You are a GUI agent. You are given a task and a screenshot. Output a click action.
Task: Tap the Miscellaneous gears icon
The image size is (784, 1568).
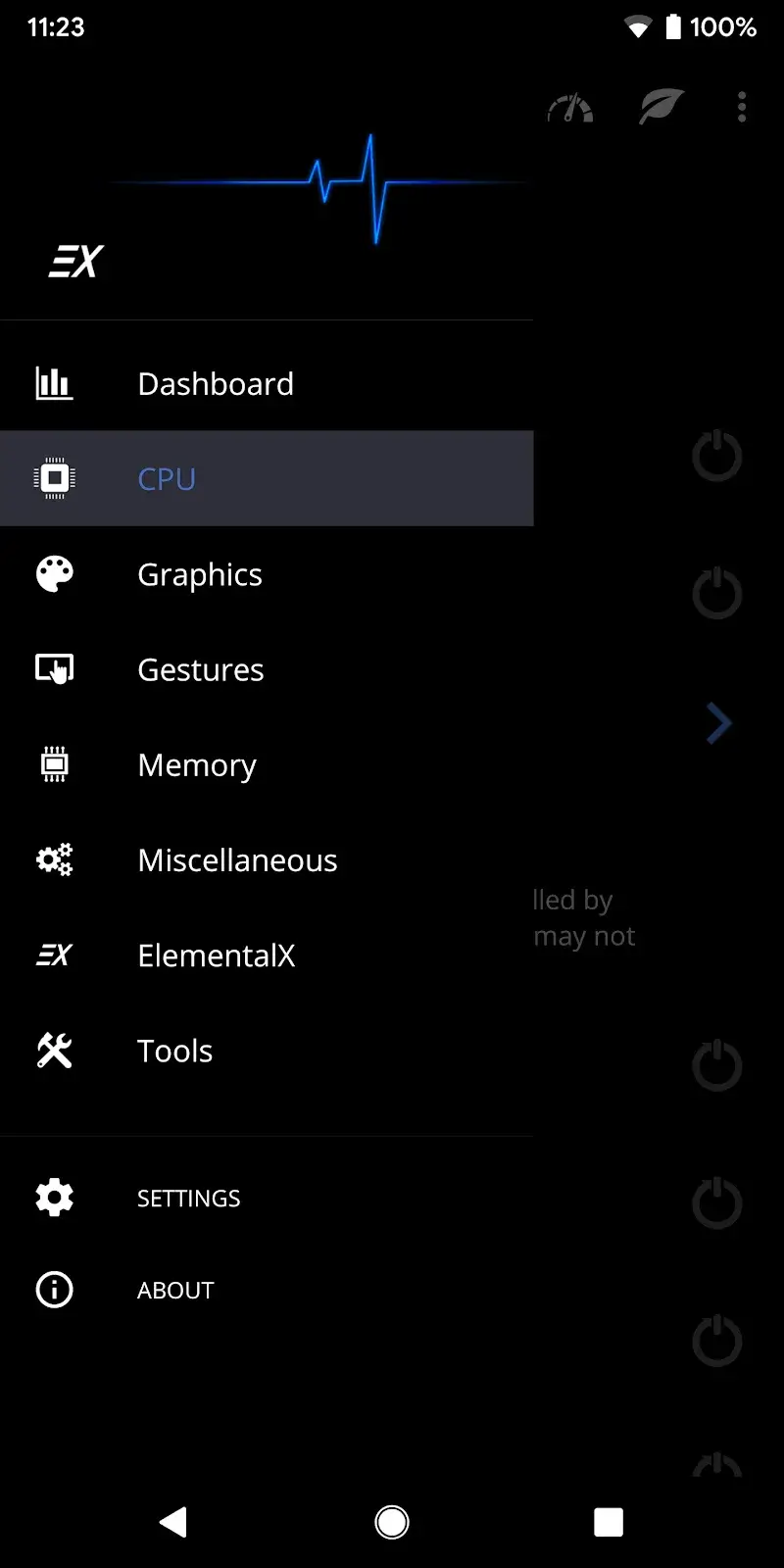click(54, 859)
